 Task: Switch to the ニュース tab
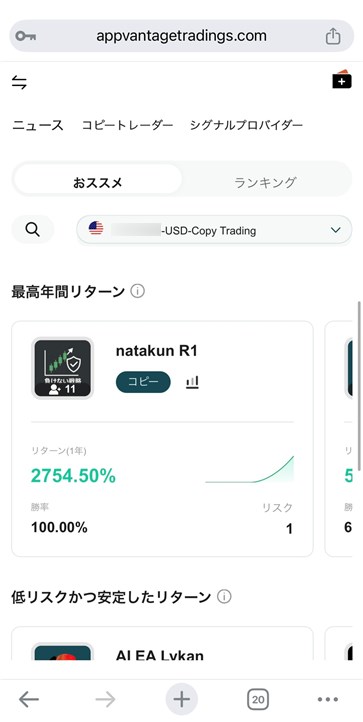click(37, 125)
